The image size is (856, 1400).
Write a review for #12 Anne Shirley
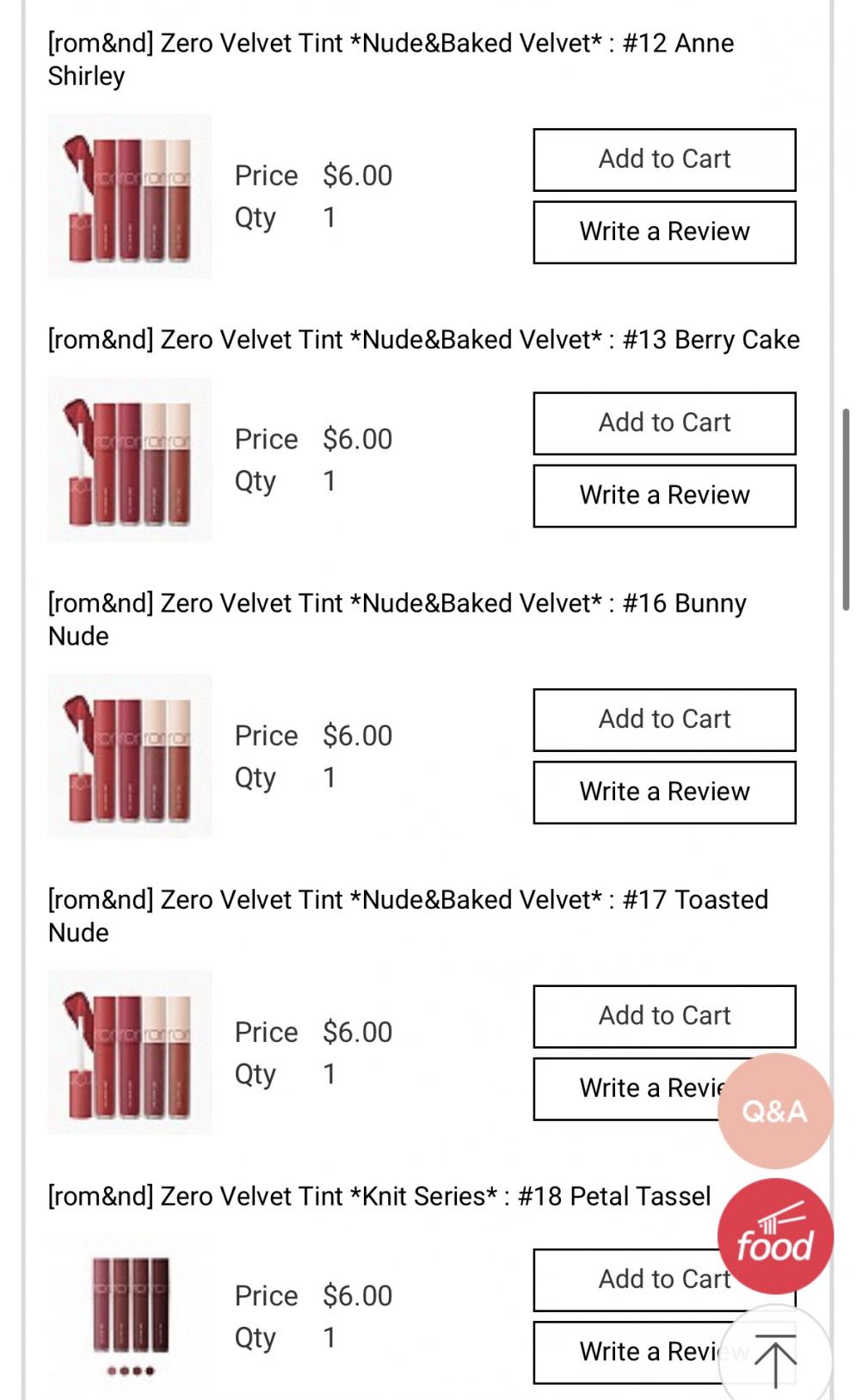pos(664,232)
